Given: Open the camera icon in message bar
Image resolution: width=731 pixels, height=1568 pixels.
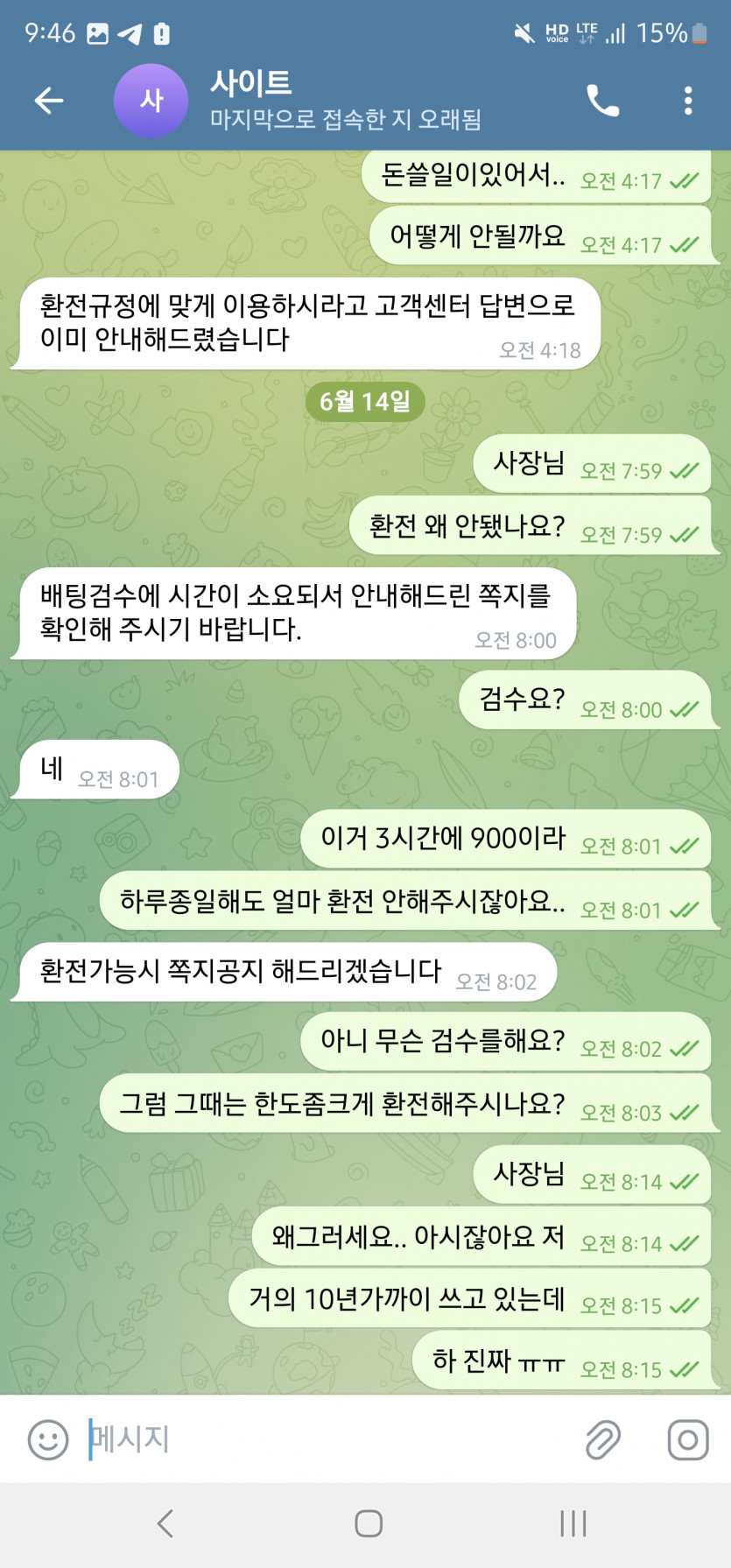Looking at the screenshot, I should coord(688,1439).
